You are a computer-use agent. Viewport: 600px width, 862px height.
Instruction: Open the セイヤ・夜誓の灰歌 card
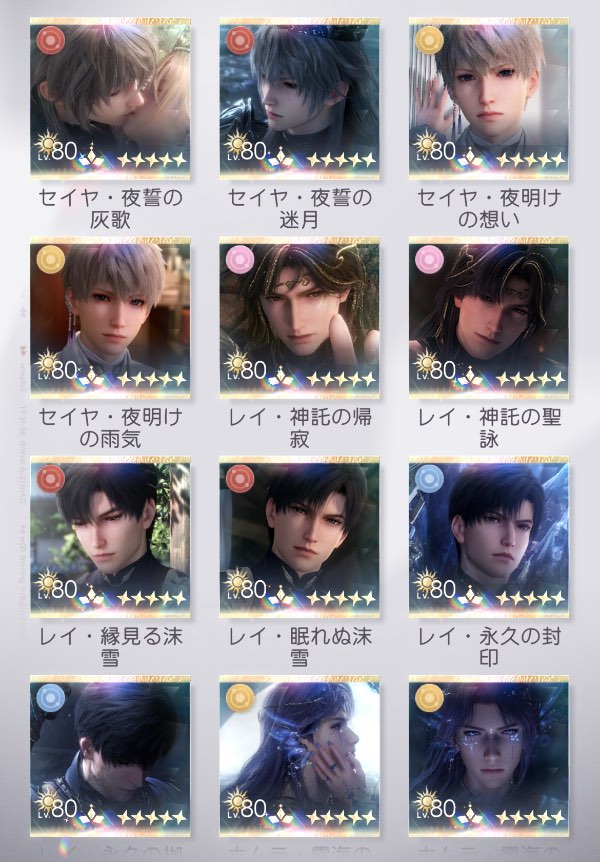[x=110, y=98]
